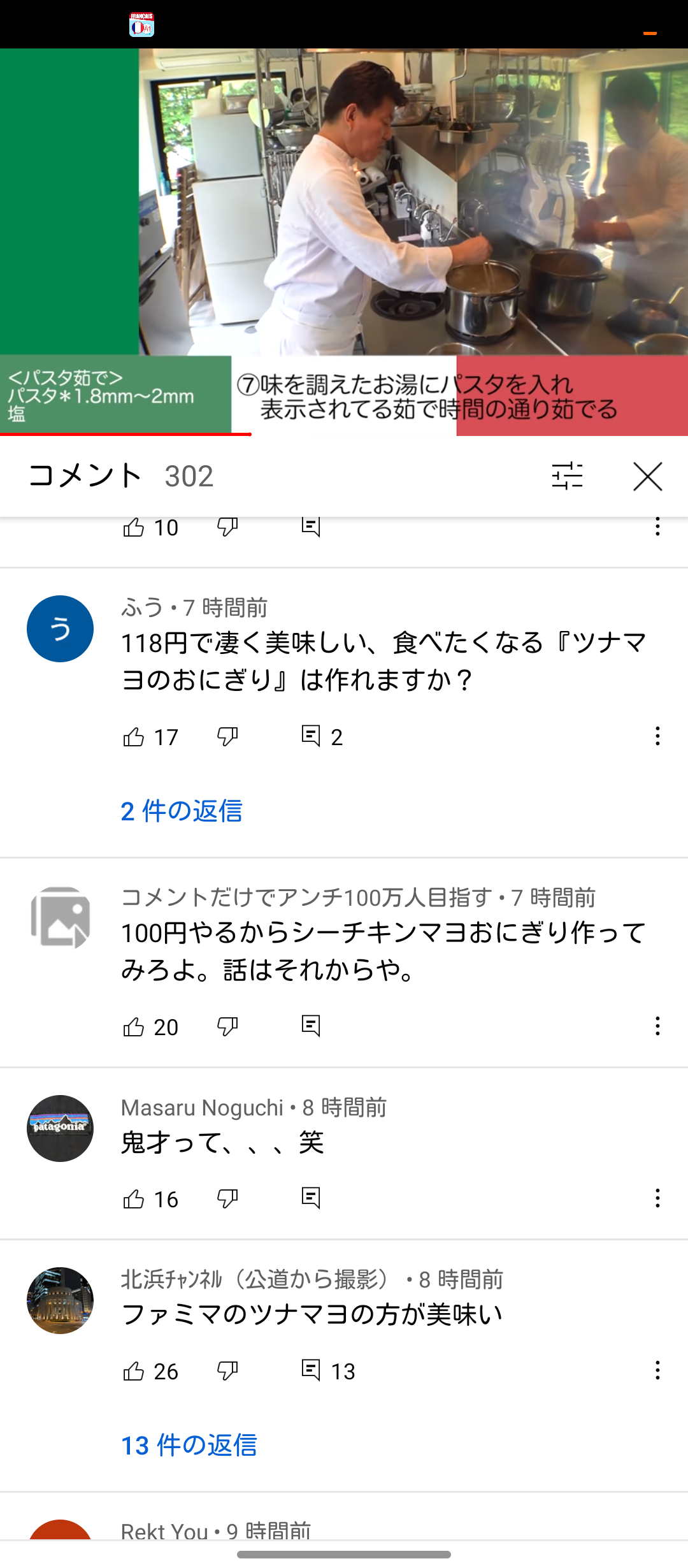View ふう's channel avatar

[60, 628]
